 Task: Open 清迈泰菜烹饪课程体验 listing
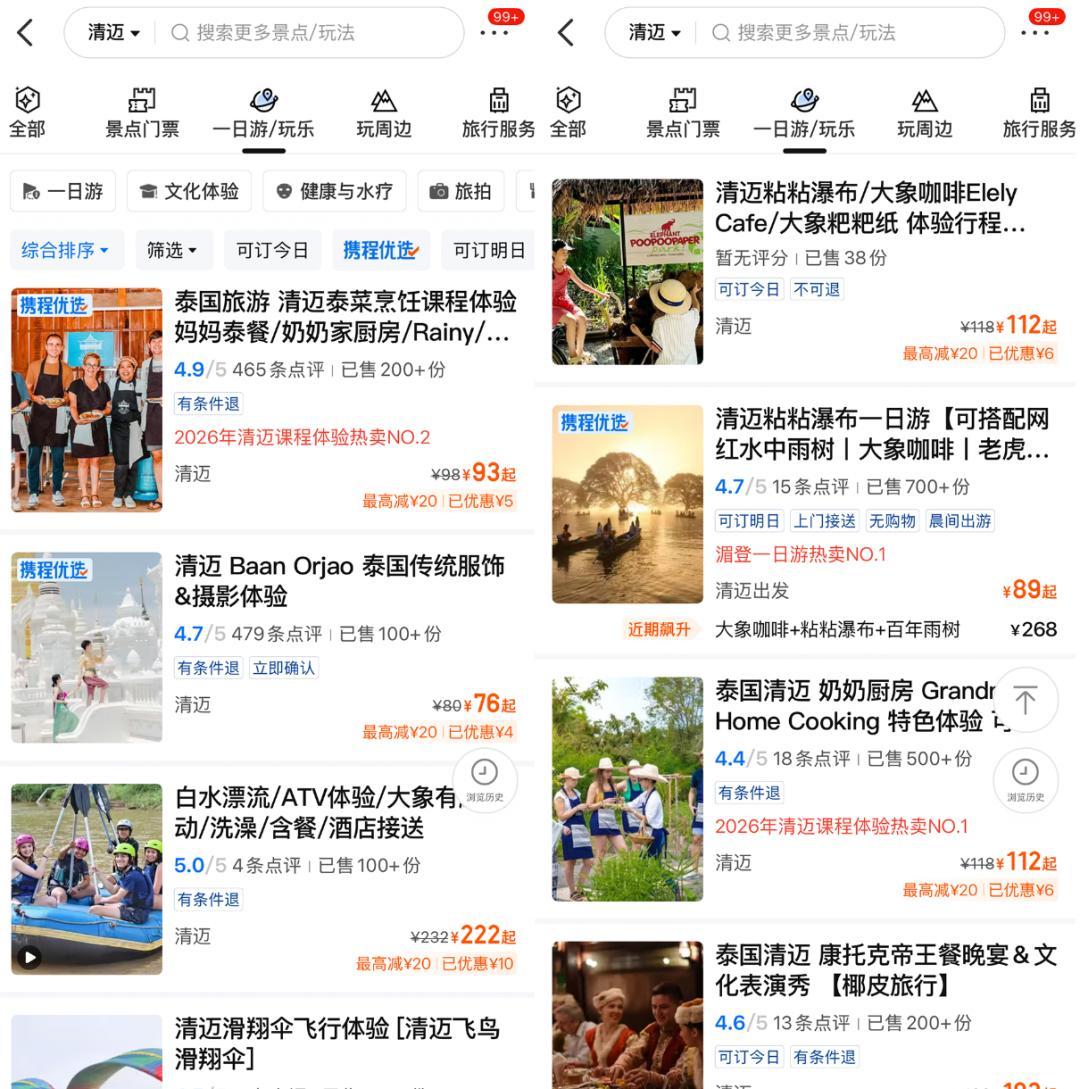(345, 316)
